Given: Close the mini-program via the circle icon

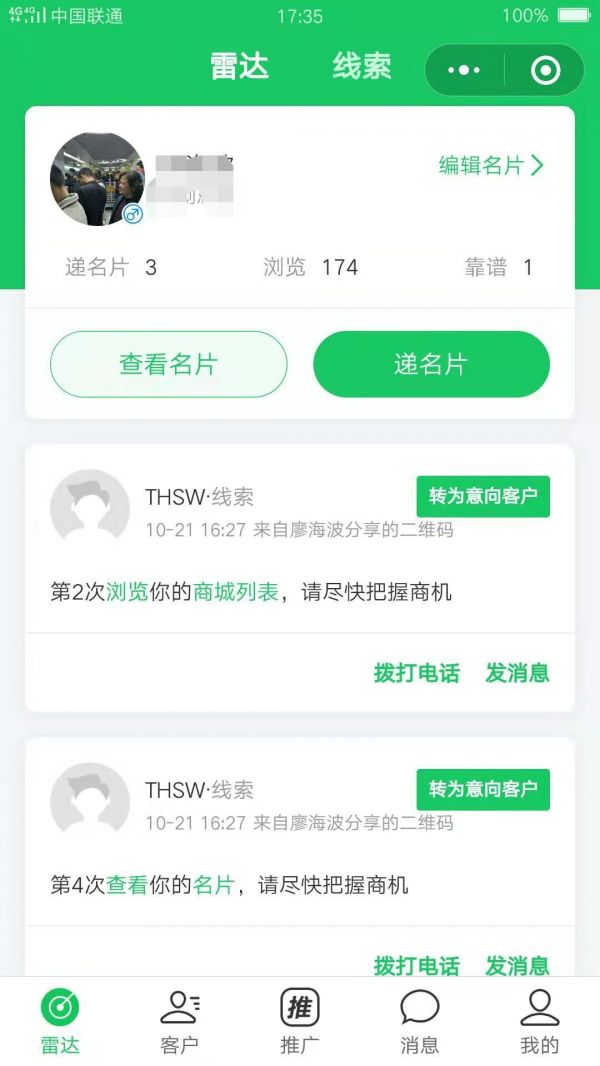Looking at the screenshot, I should (545, 70).
